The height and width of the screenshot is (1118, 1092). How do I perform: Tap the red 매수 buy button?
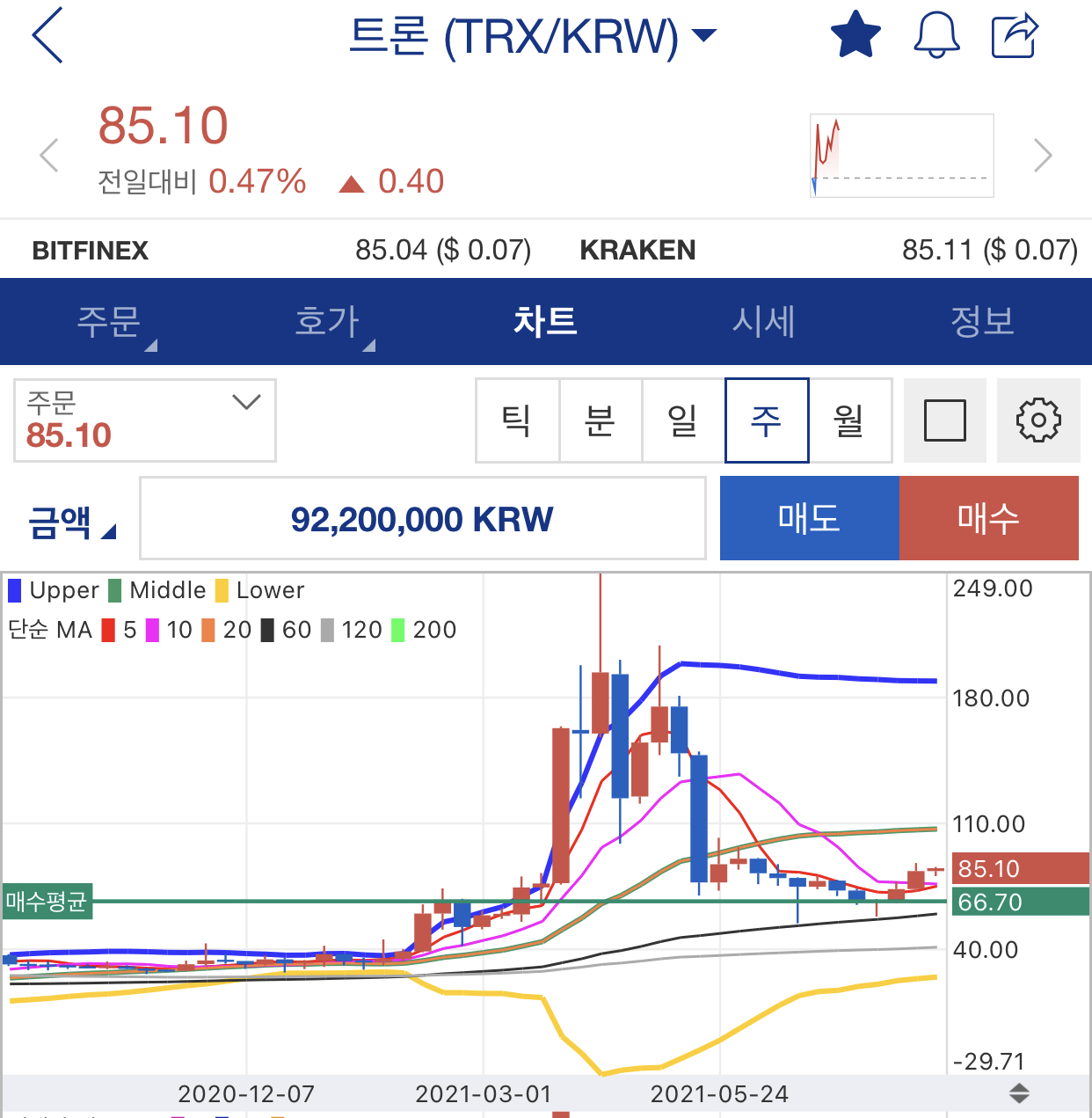point(988,519)
